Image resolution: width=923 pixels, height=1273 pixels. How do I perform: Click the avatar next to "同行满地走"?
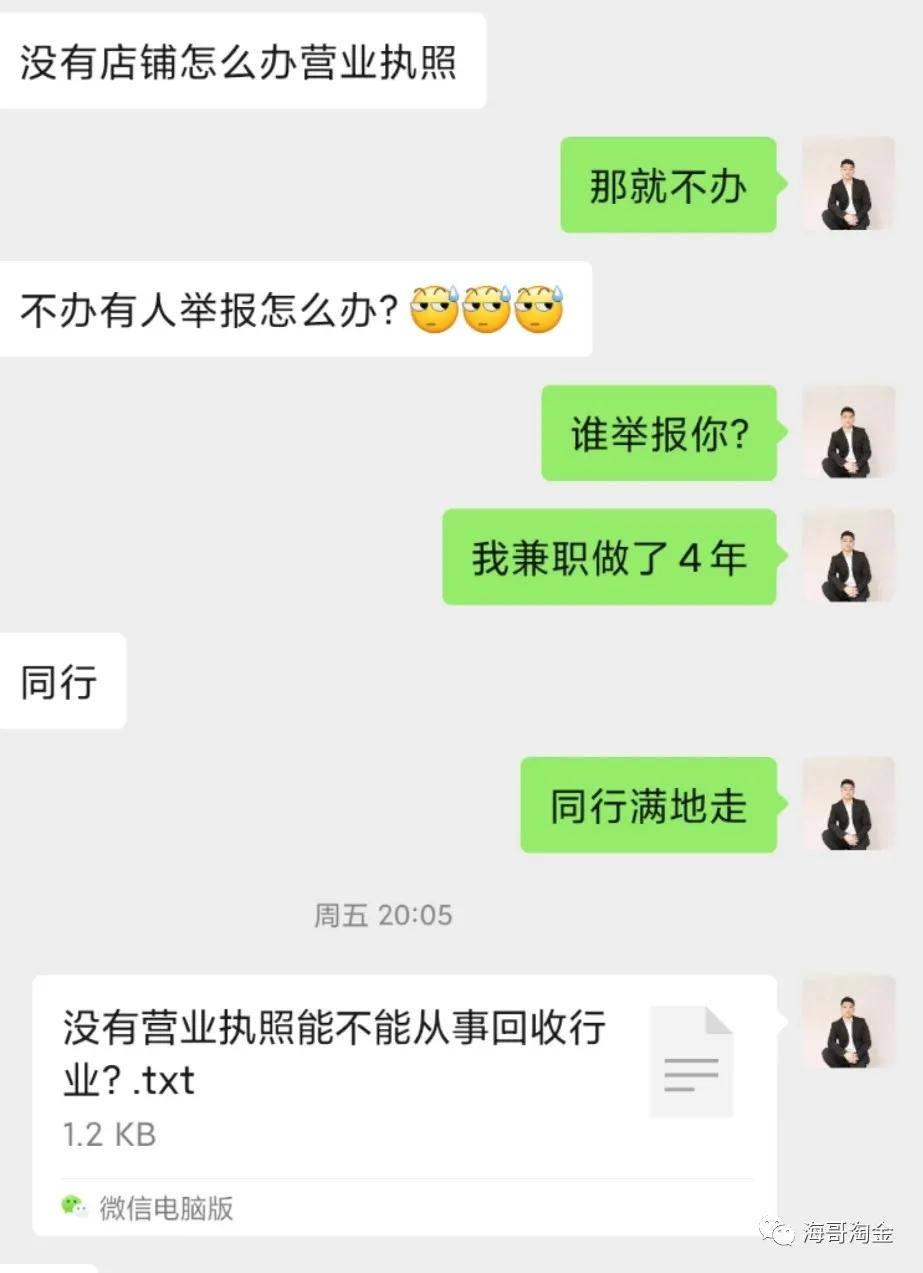click(848, 806)
